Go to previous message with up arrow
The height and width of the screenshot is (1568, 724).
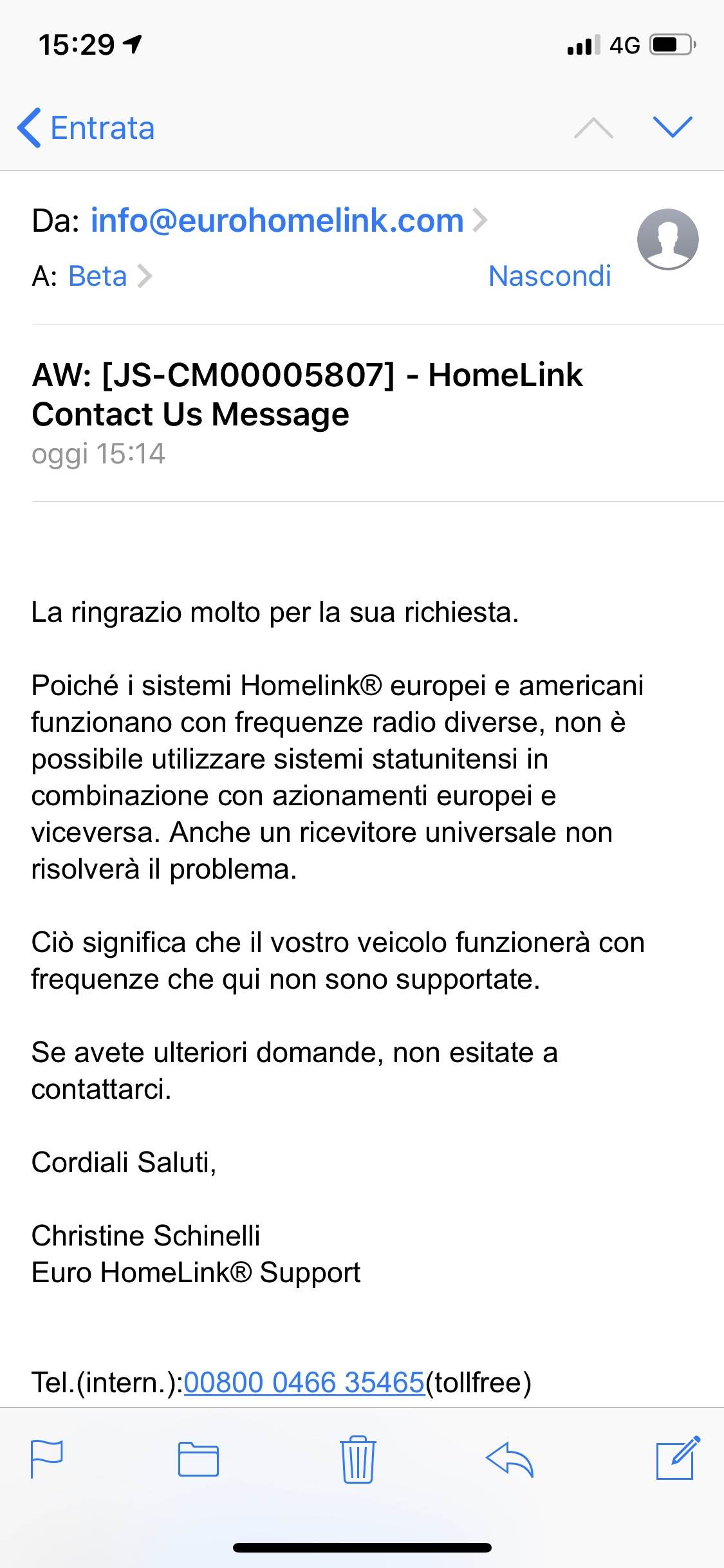[593, 128]
